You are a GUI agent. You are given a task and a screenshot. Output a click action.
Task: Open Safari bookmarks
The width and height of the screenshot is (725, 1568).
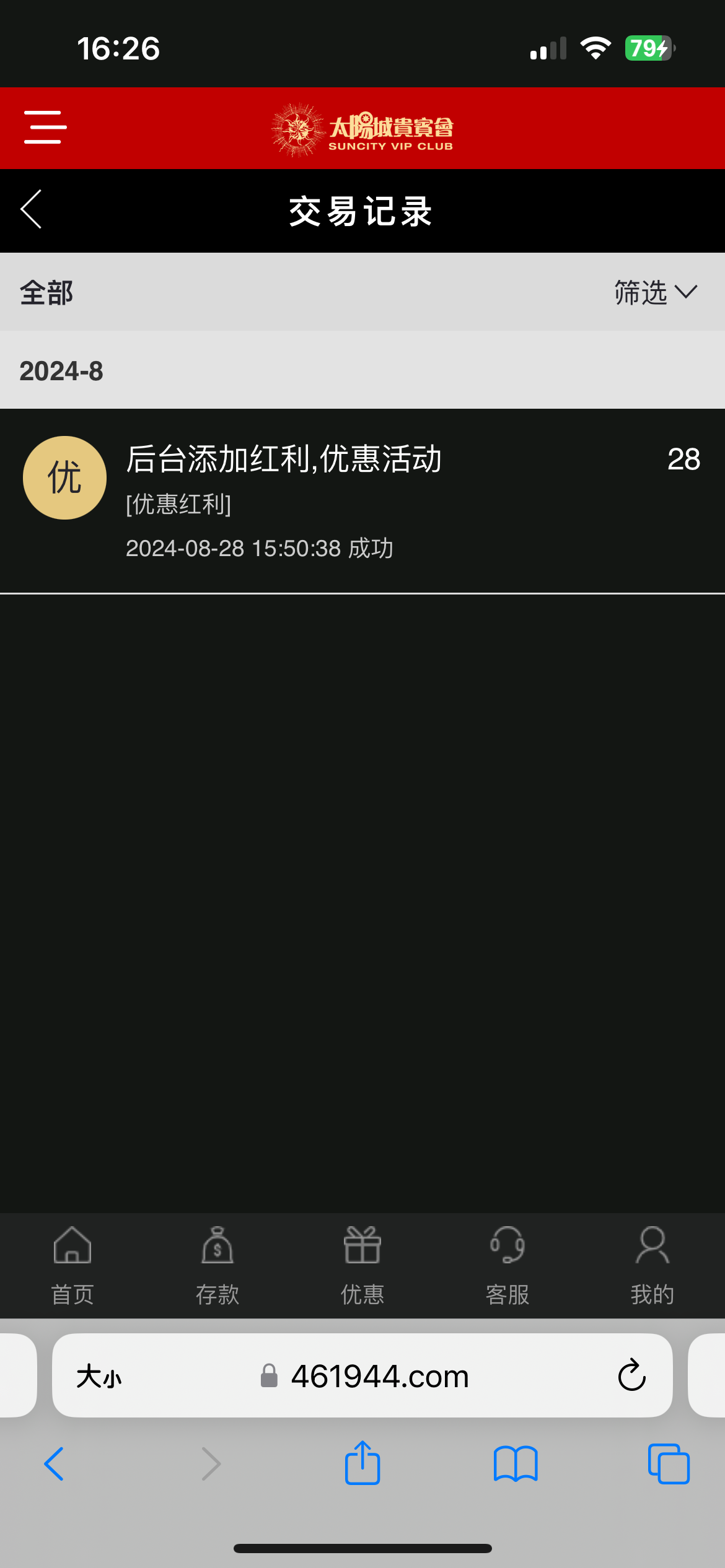(x=516, y=1464)
